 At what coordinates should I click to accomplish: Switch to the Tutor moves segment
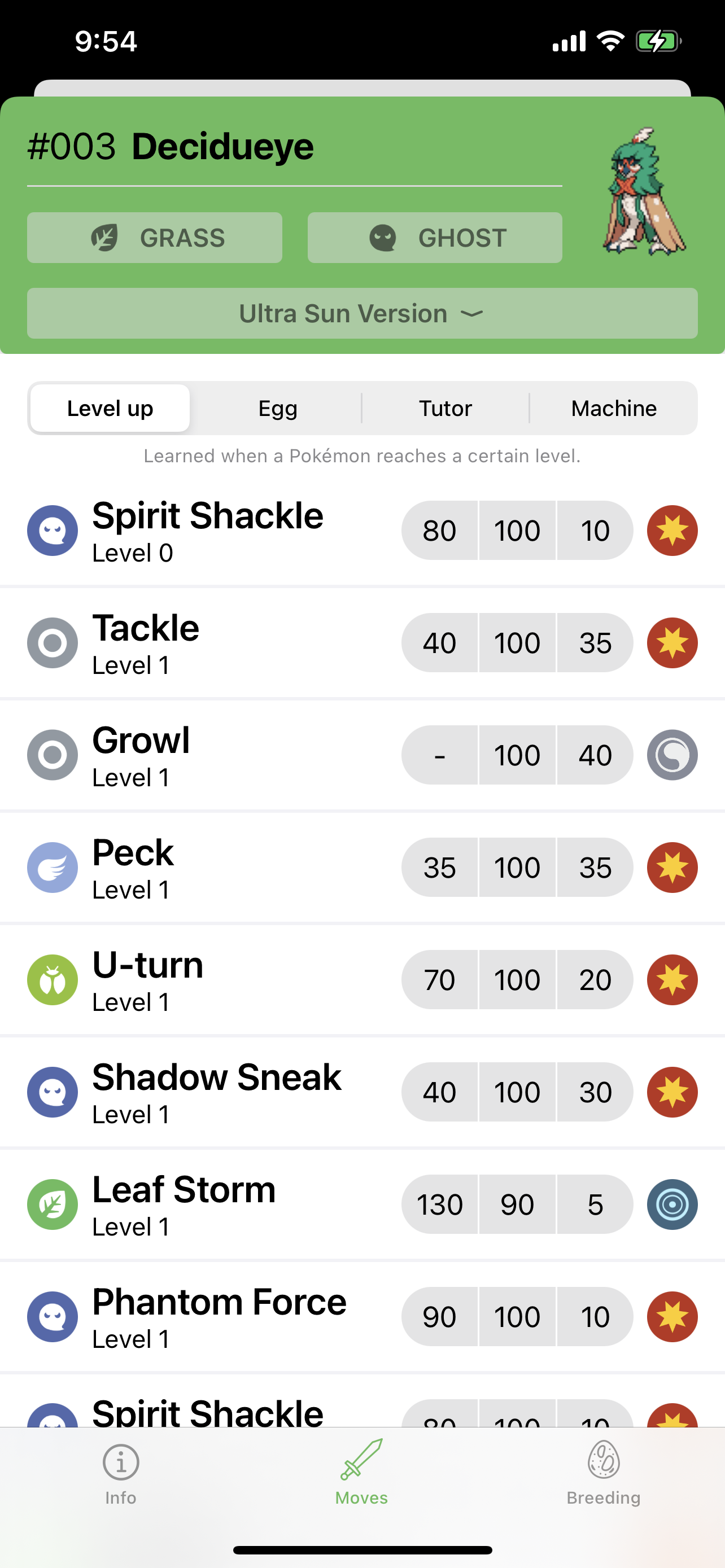[445, 408]
